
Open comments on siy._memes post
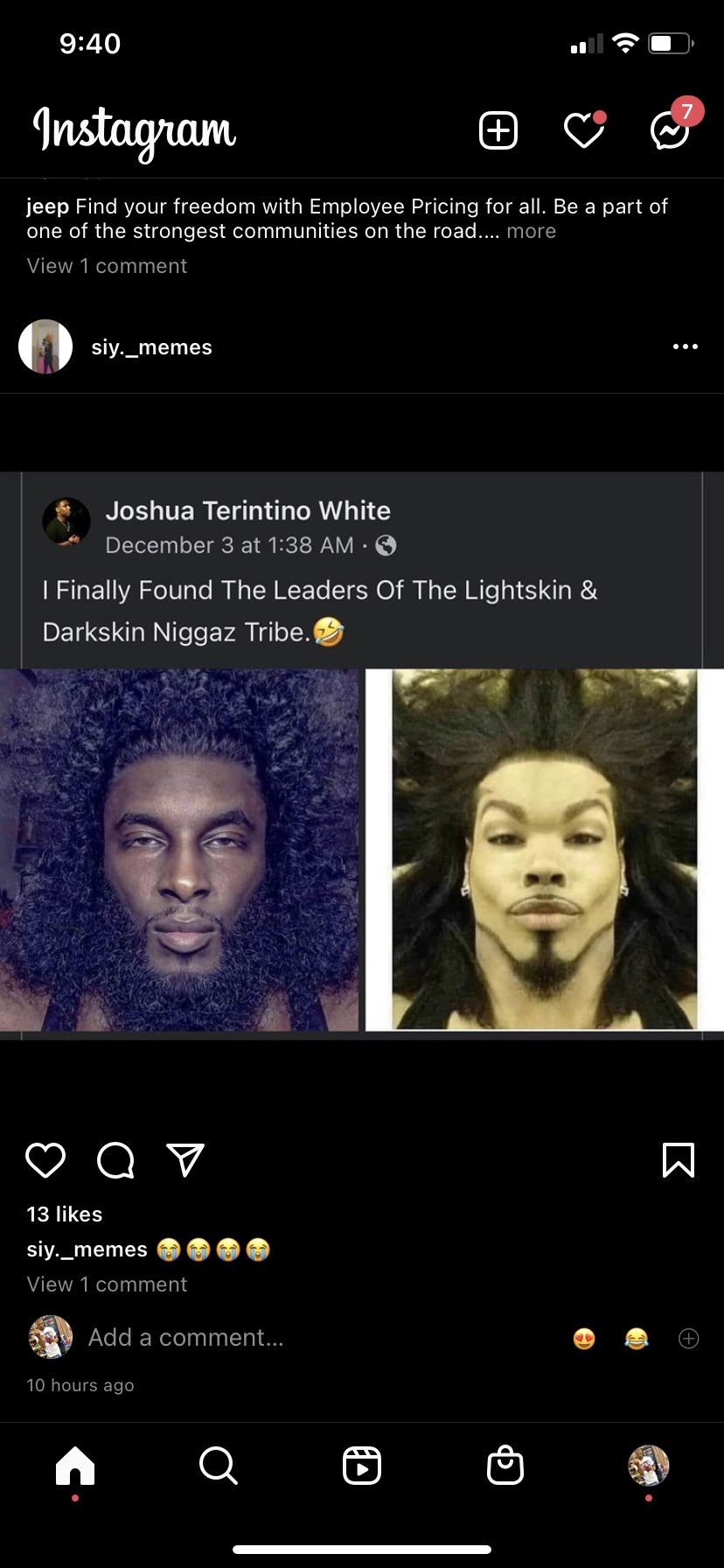[115, 1160]
